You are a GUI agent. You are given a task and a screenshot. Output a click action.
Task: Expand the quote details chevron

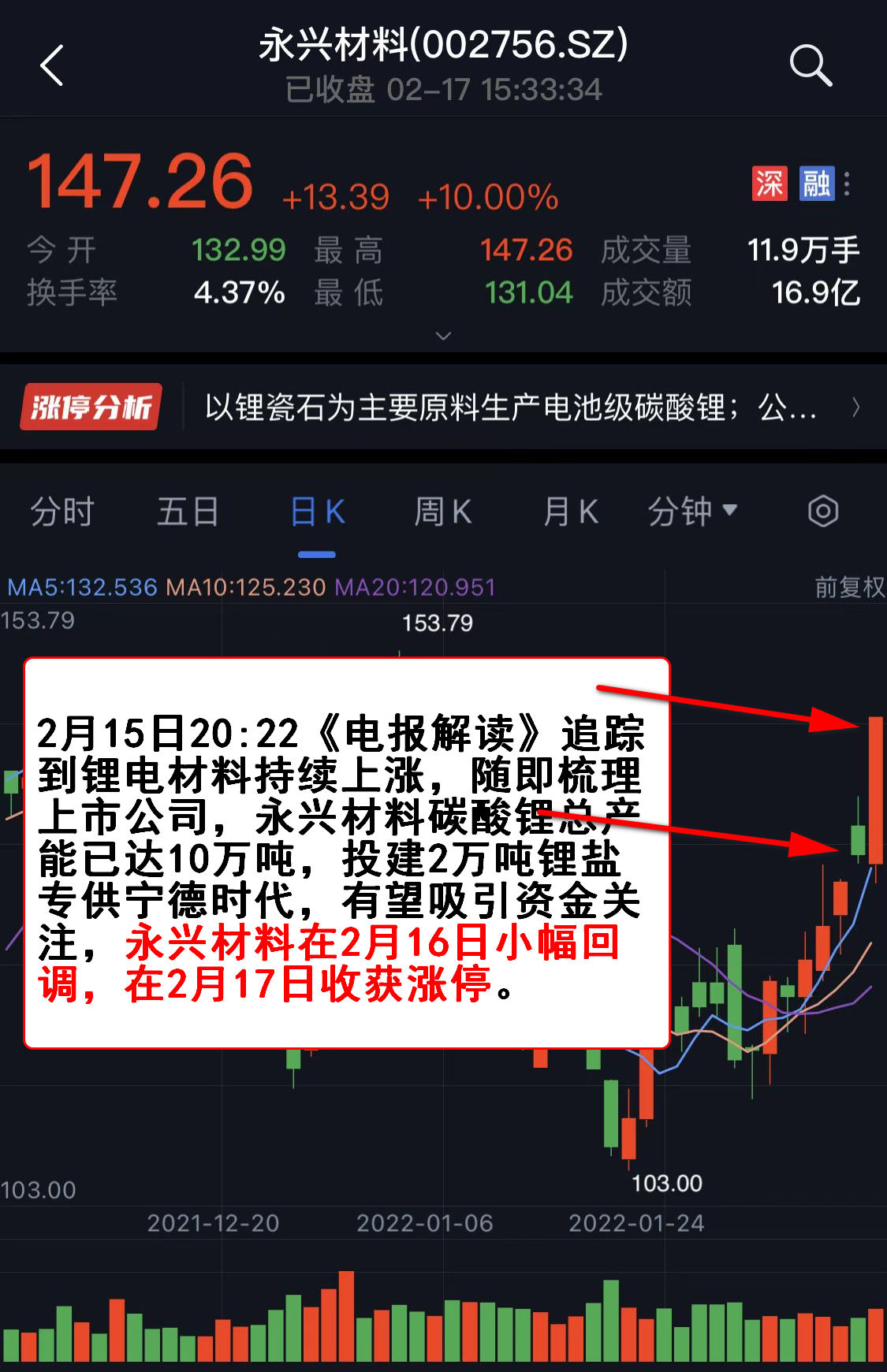(444, 336)
